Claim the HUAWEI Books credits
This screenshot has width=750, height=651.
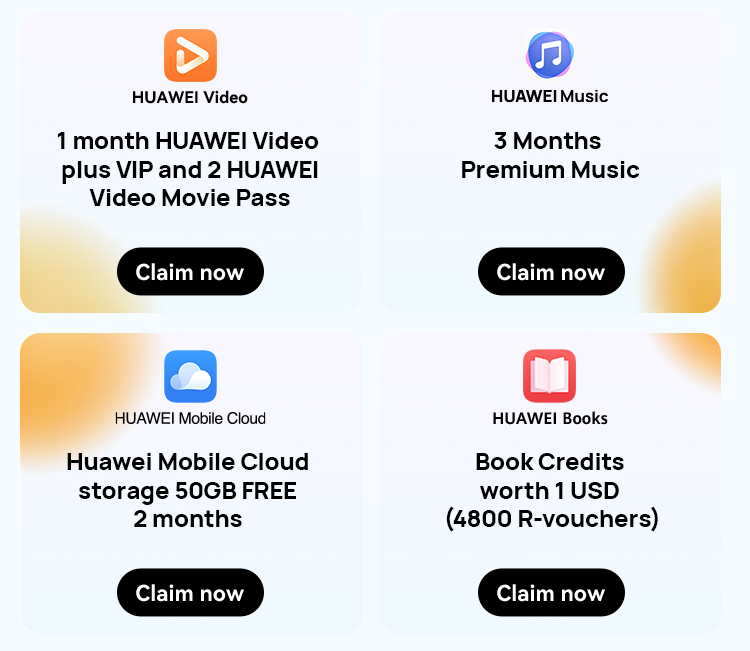[x=551, y=593]
